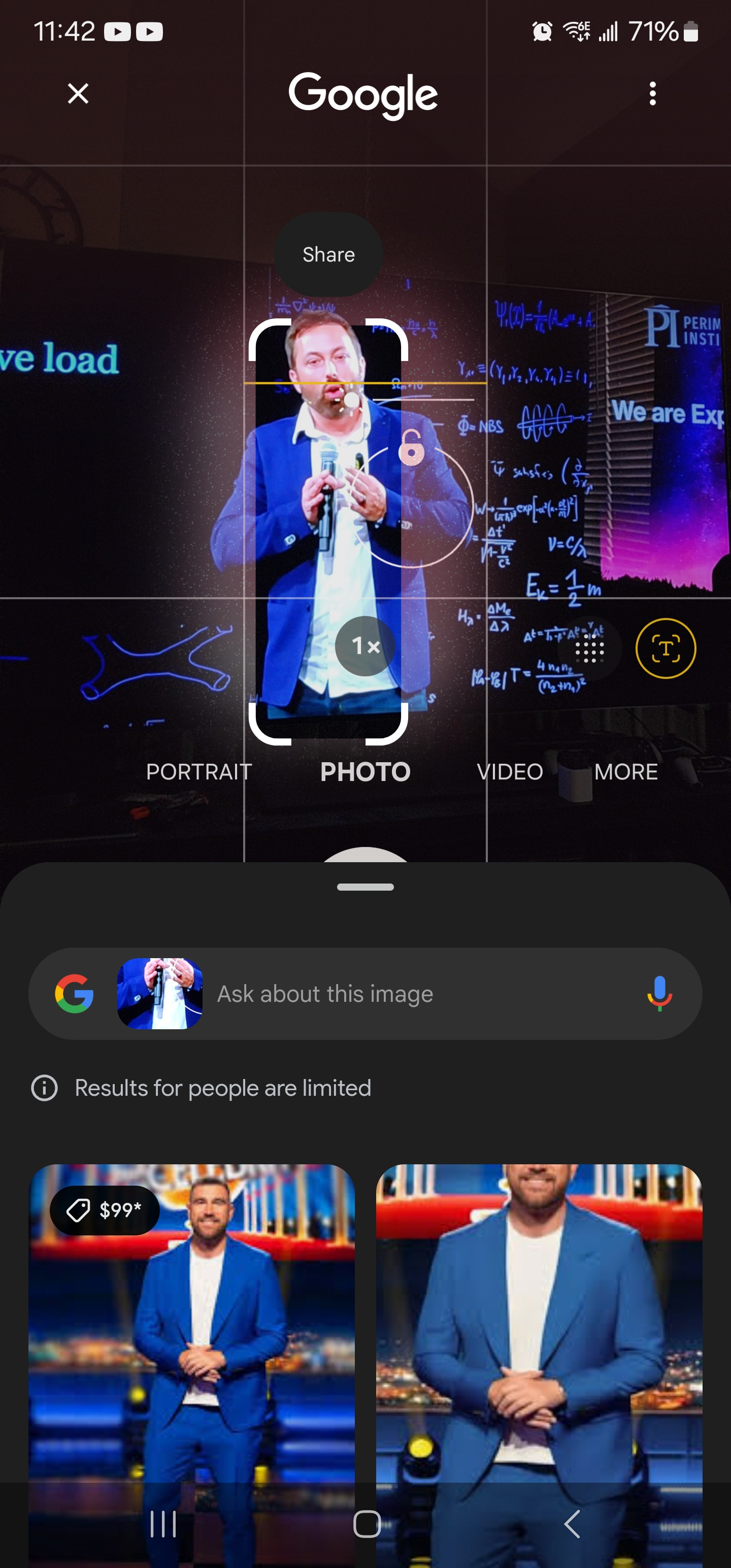Tap the cropped image thumbnail in the search bar
The image size is (731, 1568).
159,993
